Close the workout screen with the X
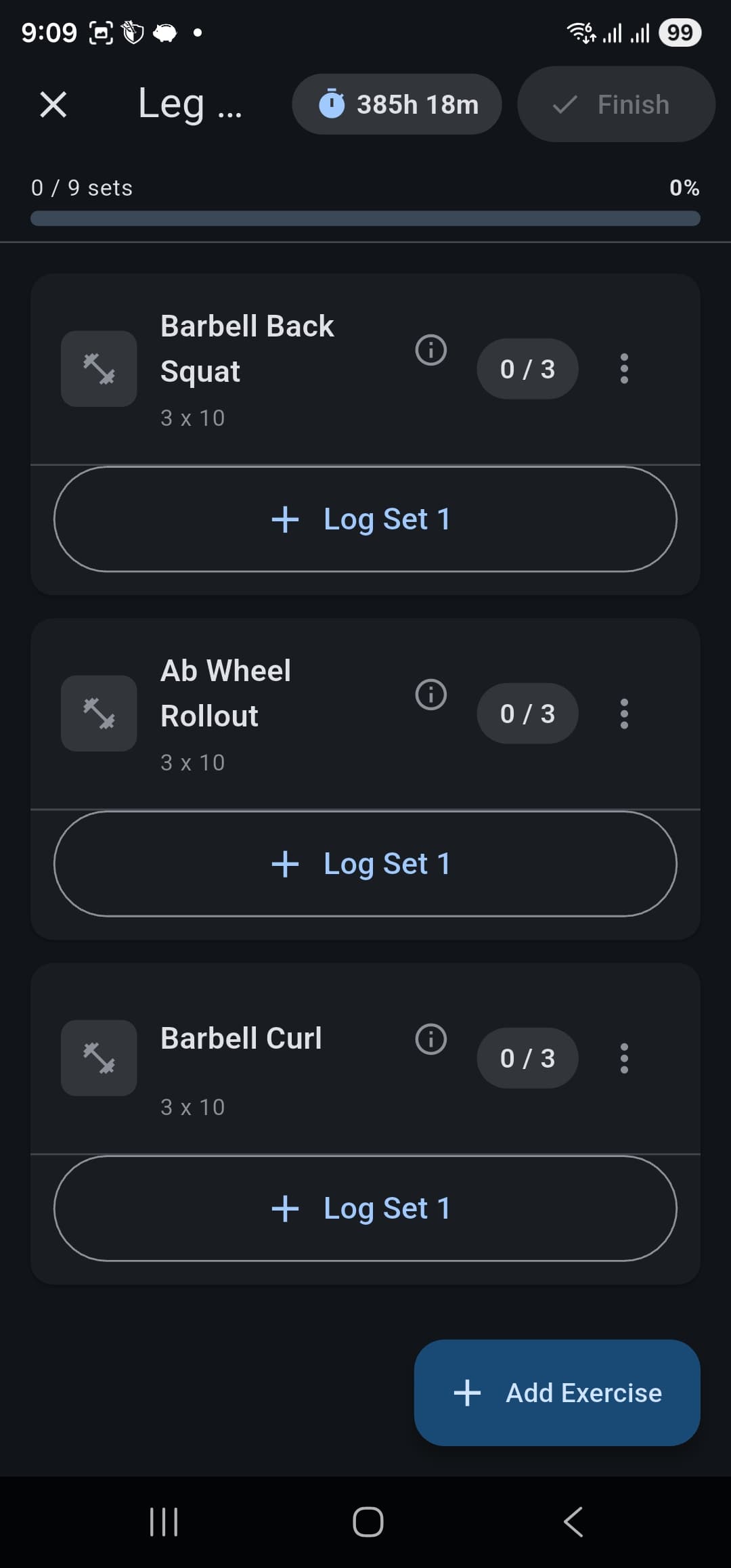This screenshot has height=1568, width=731. (x=53, y=104)
